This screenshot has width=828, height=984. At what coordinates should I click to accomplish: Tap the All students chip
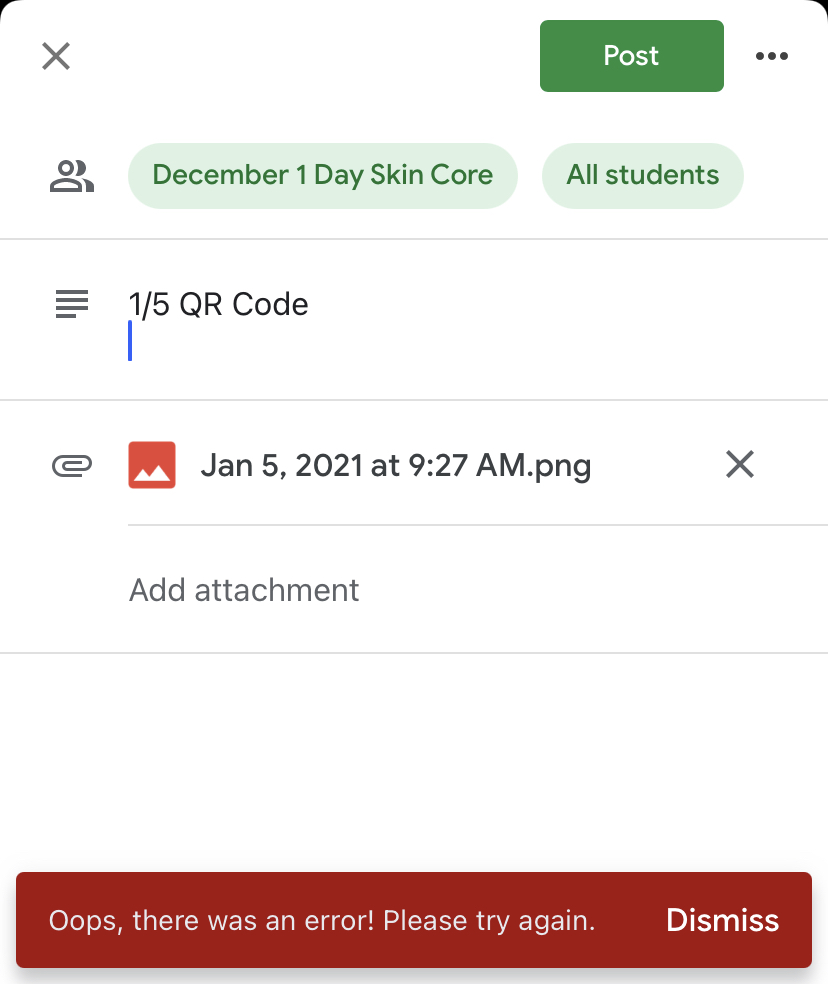click(642, 175)
